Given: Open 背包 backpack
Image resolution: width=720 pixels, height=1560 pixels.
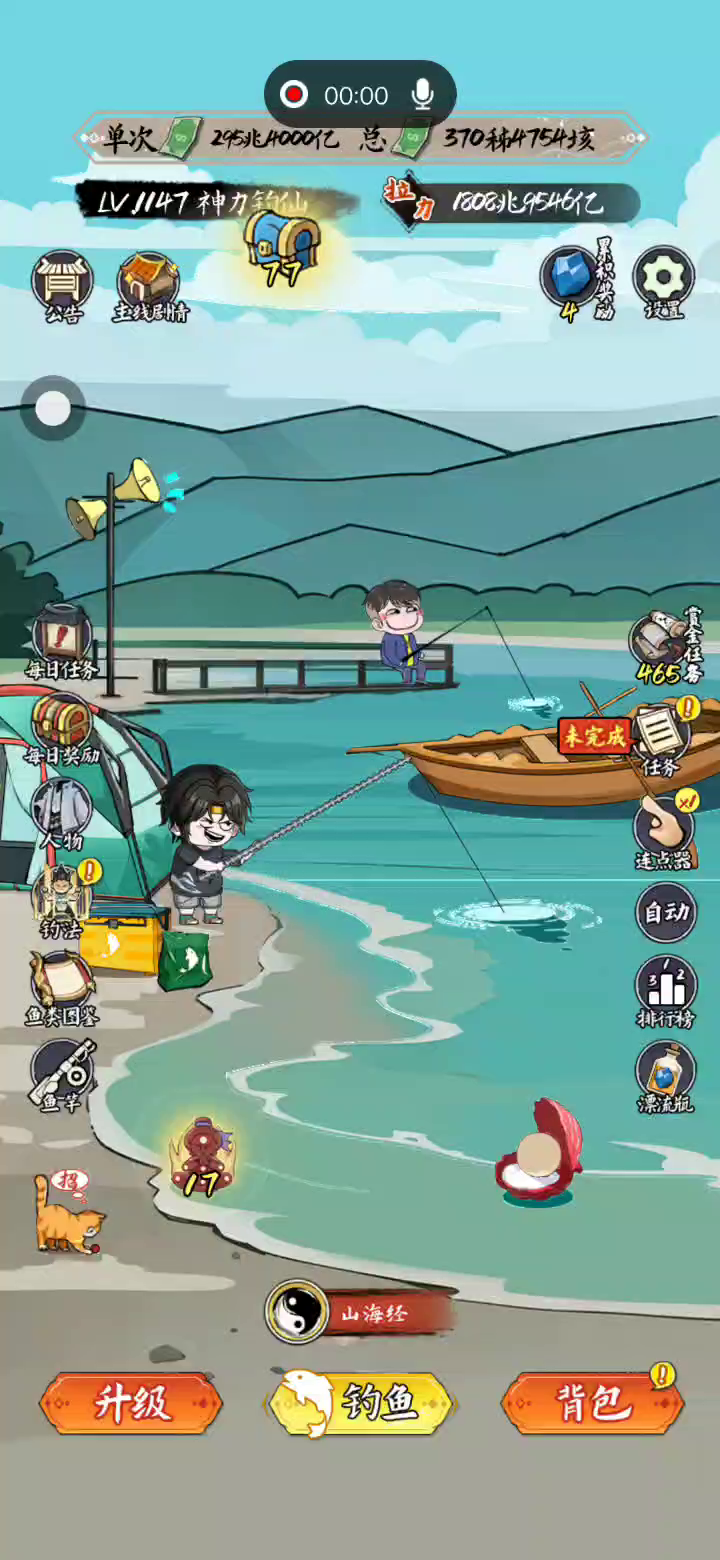Looking at the screenshot, I should 593,1404.
